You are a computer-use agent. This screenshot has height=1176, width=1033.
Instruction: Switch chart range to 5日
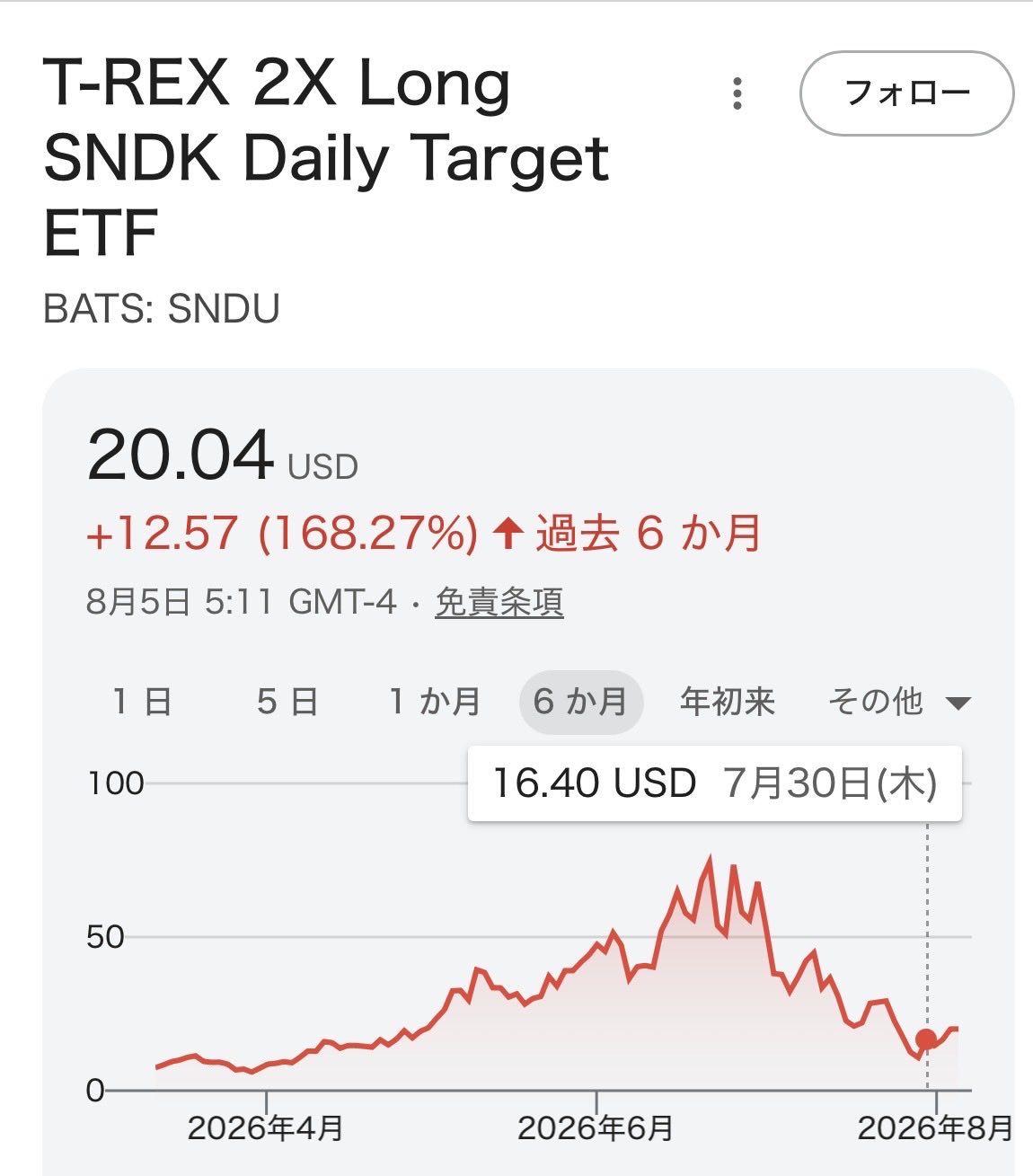pyautogui.click(x=287, y=702)
